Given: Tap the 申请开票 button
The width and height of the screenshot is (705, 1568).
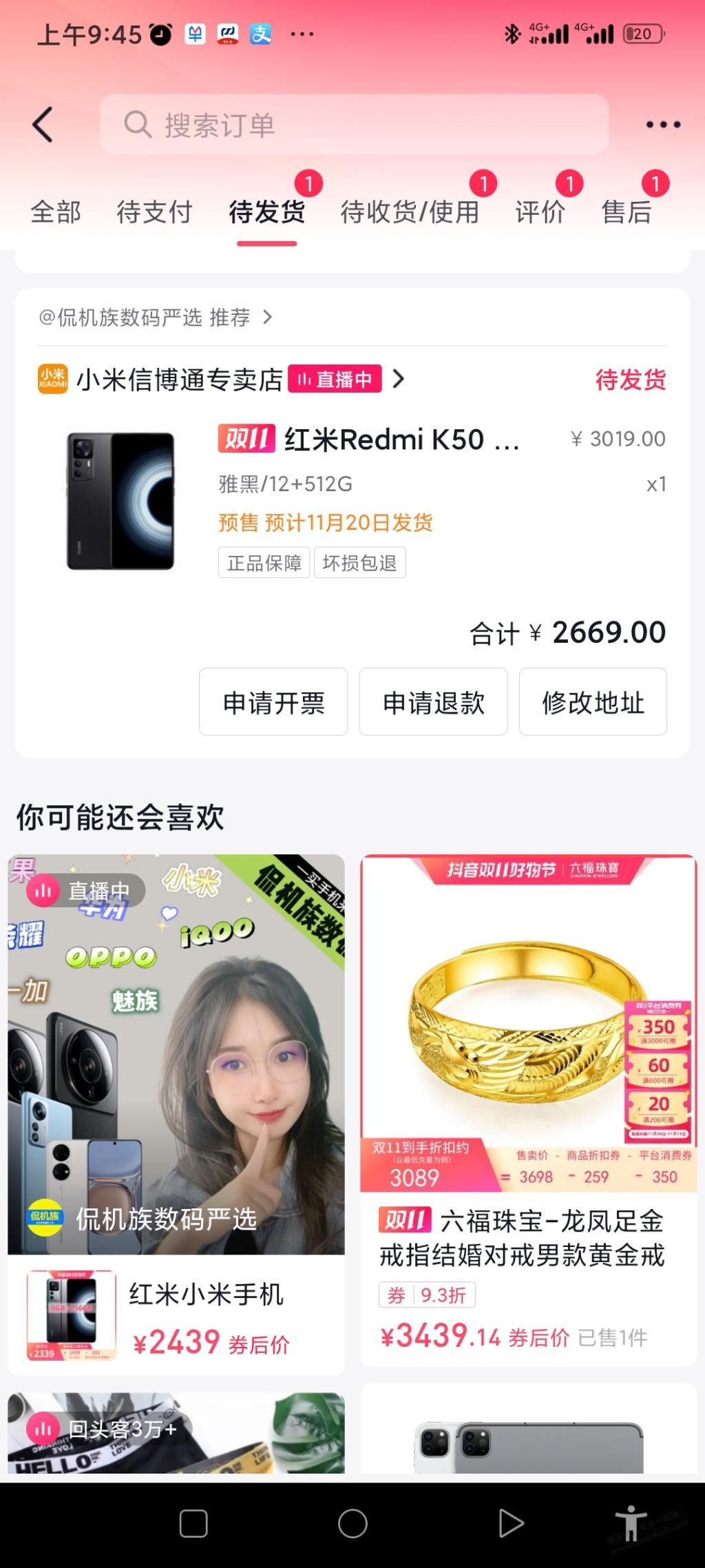Looking at the screenshot, I should coord(273,702).
